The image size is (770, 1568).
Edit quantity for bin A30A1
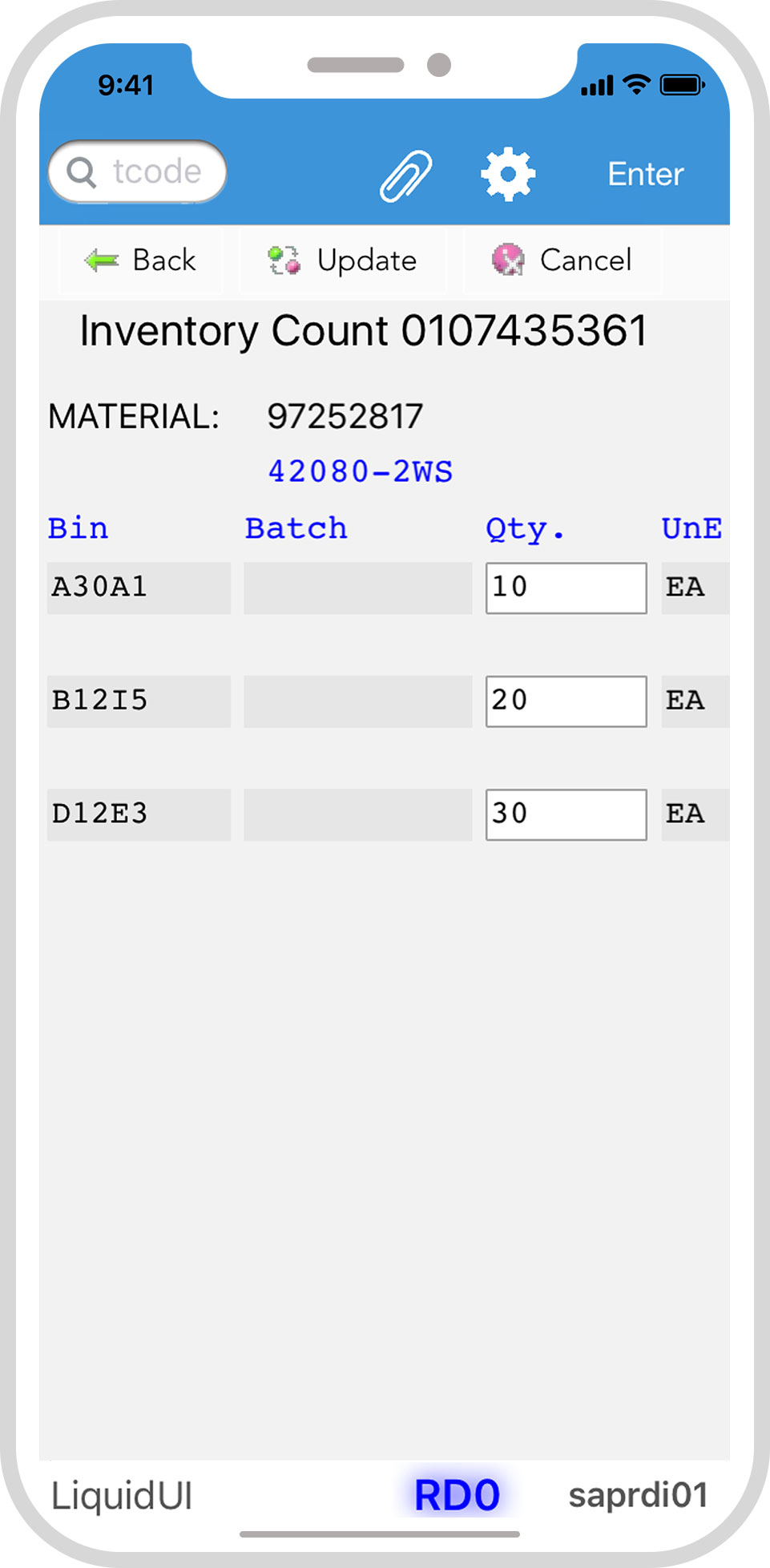[566, 588]
